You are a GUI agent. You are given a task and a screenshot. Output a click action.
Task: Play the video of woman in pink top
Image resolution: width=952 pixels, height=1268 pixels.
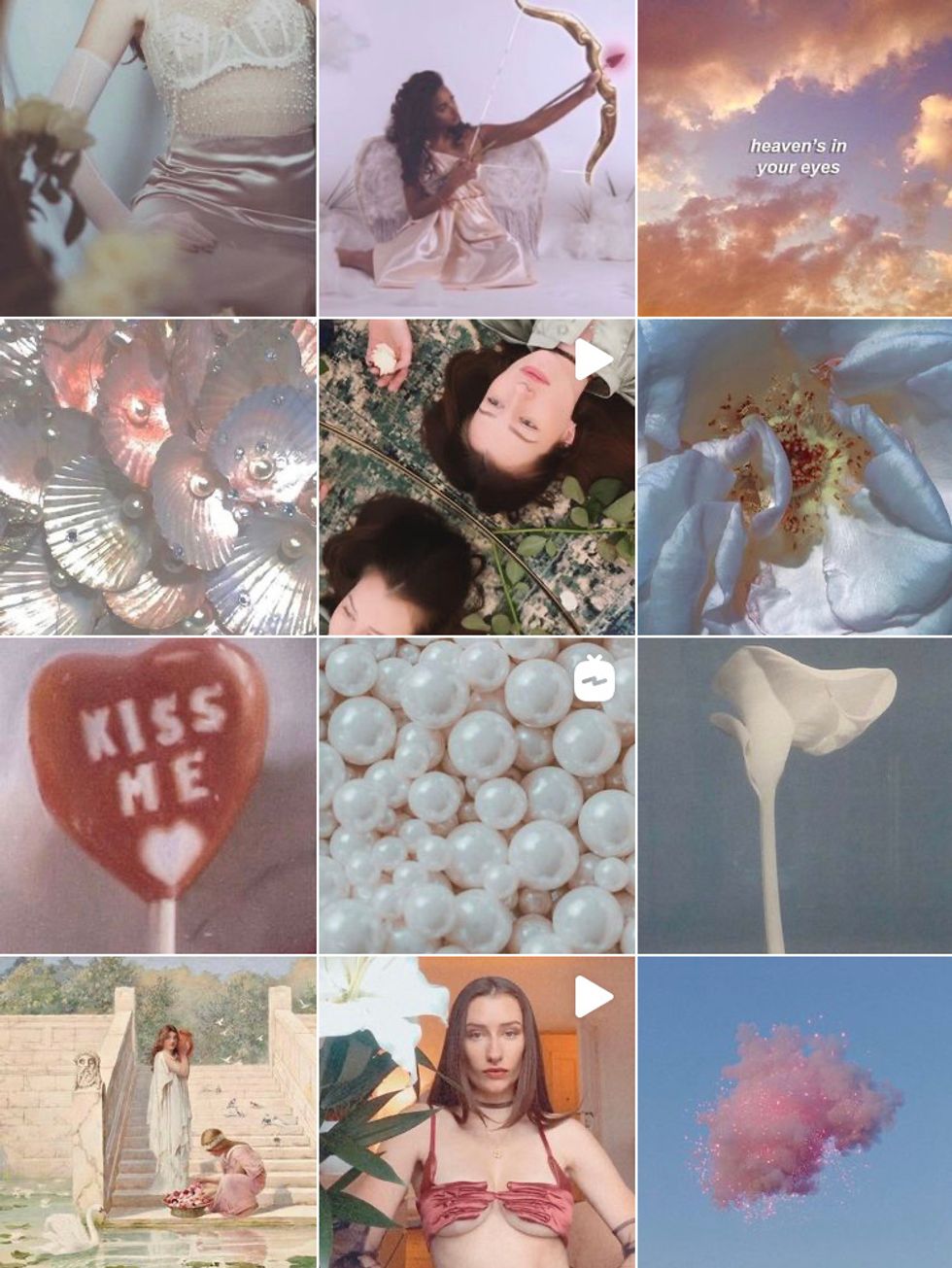[x=477, y=1112]
